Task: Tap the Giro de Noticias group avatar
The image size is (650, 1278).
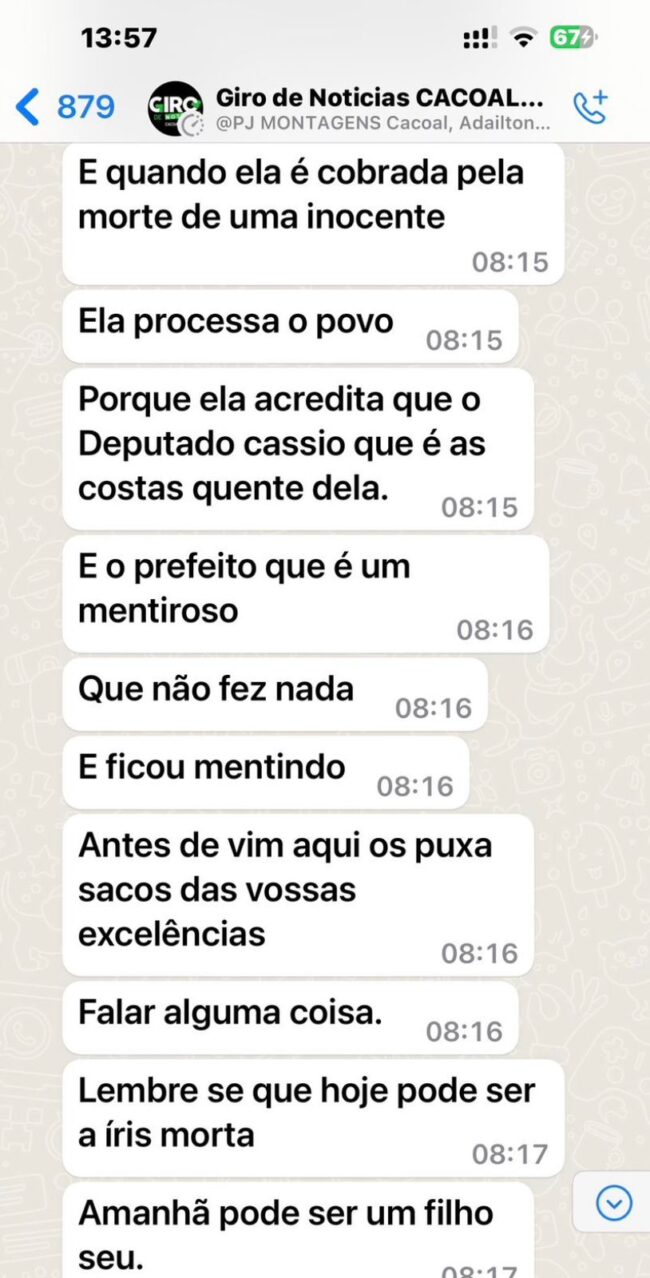Action: (175, 109)
